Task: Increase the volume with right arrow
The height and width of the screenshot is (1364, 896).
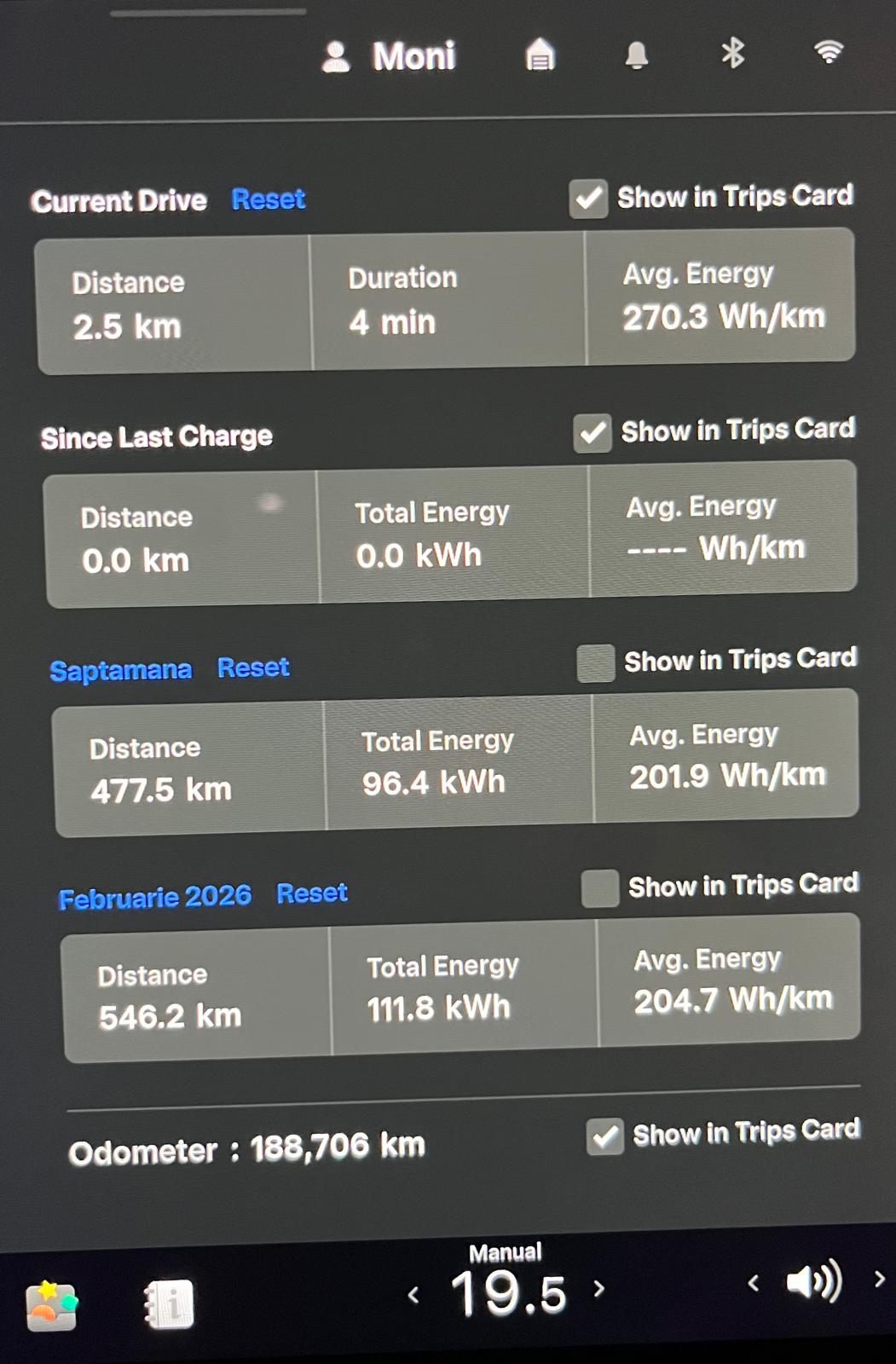Action: (x=879, y=1279)
